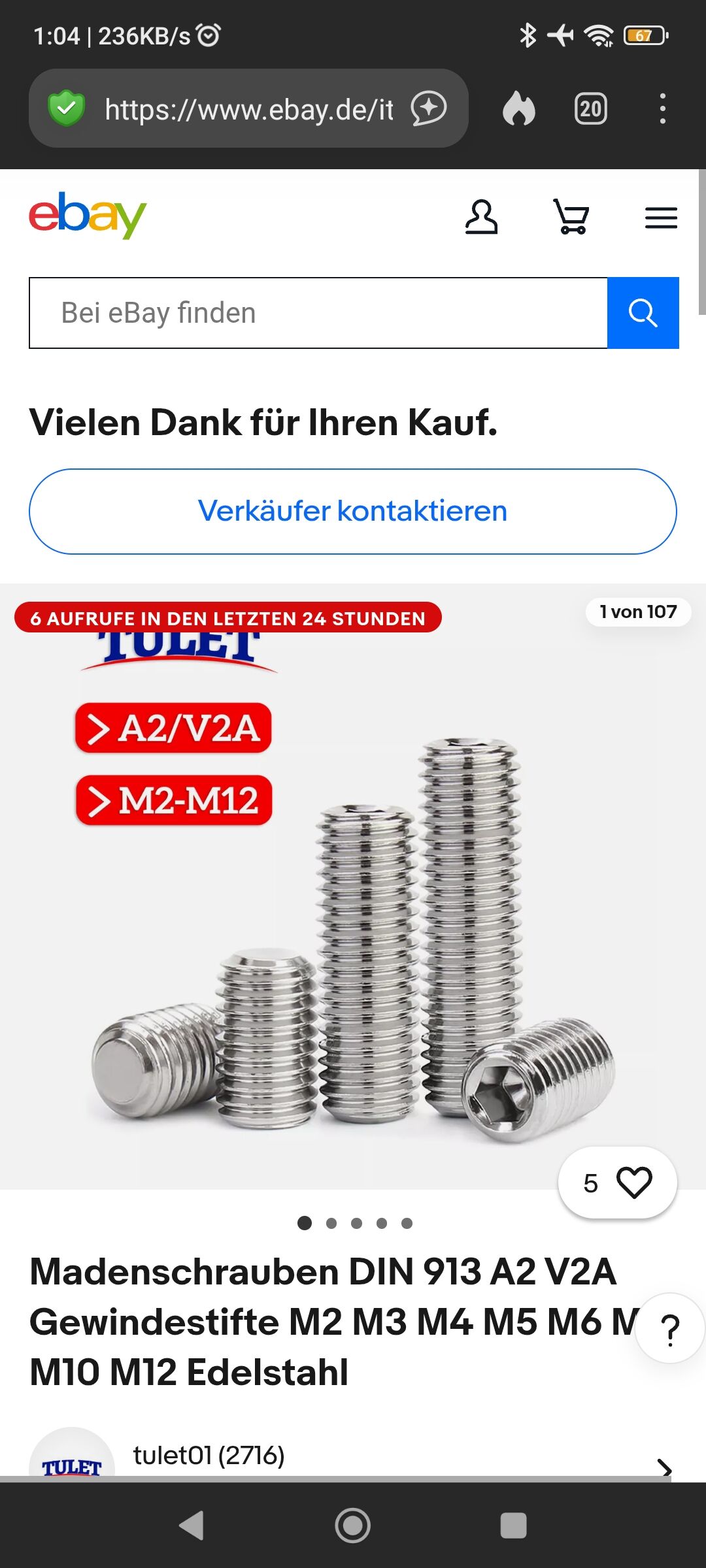Open the eBay shopping cart
This screenshot has width=706, height=1568.
coord(571,217)
